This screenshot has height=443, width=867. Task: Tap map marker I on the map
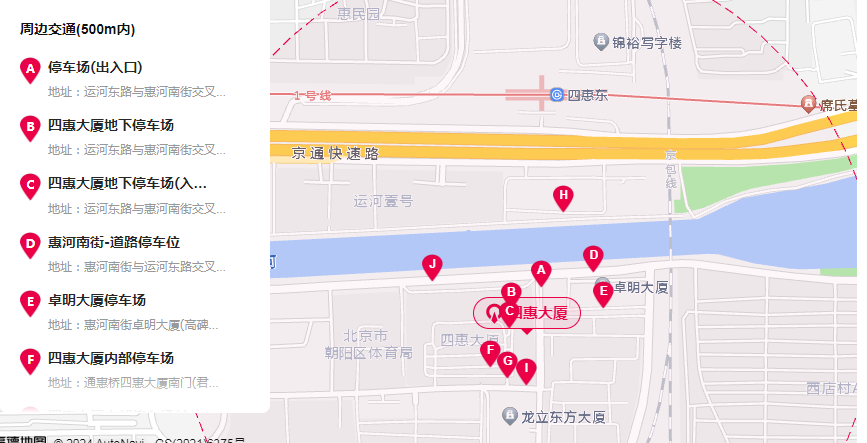click(x=526, y=368)
